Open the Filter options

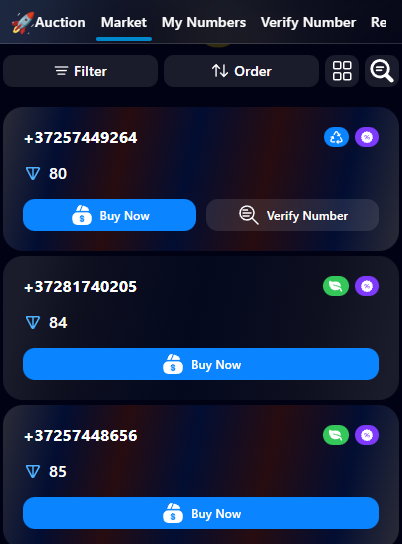(80, 71)
